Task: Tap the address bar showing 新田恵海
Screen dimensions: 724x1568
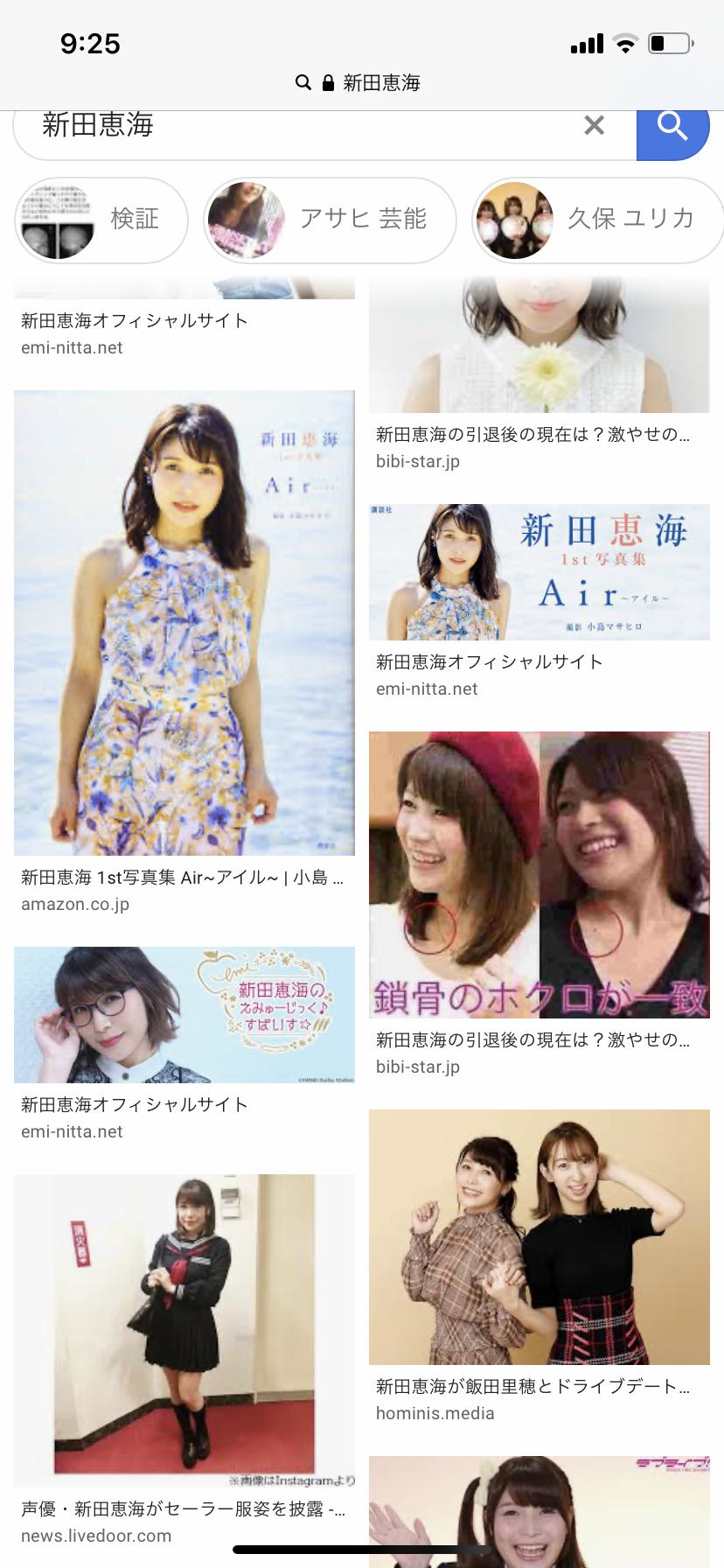Action: pyautogui.click(x=362, y=83)
